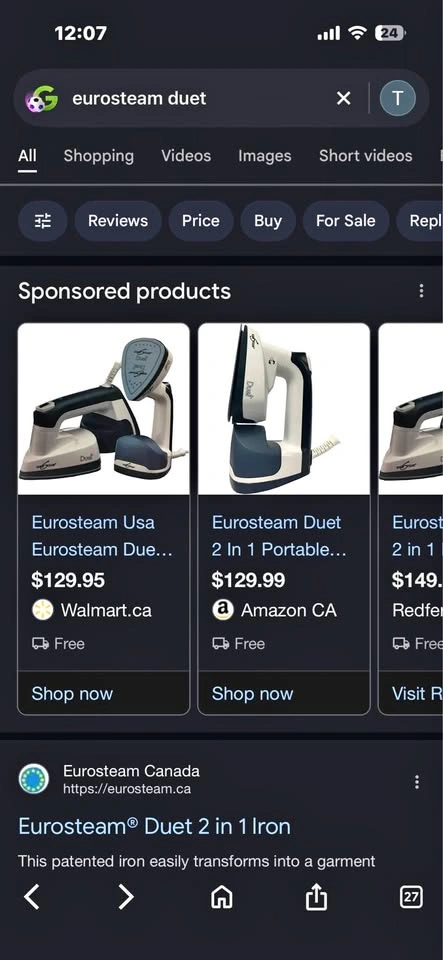The width and height of the screenshot is (443, 960).
Task: Tap Shop now for Amazon CA listing
Action: tap(252, 694)
